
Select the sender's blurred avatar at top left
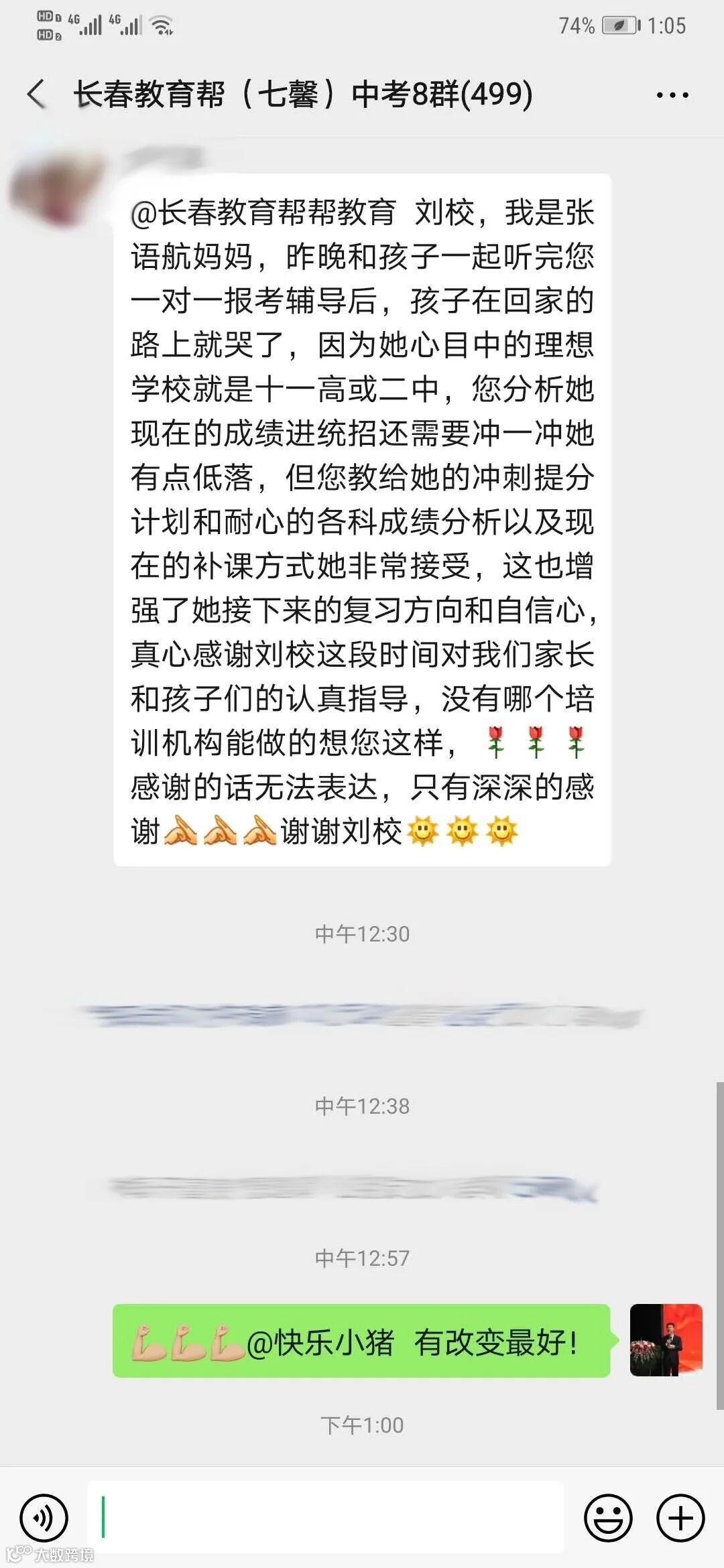(54, 178)
